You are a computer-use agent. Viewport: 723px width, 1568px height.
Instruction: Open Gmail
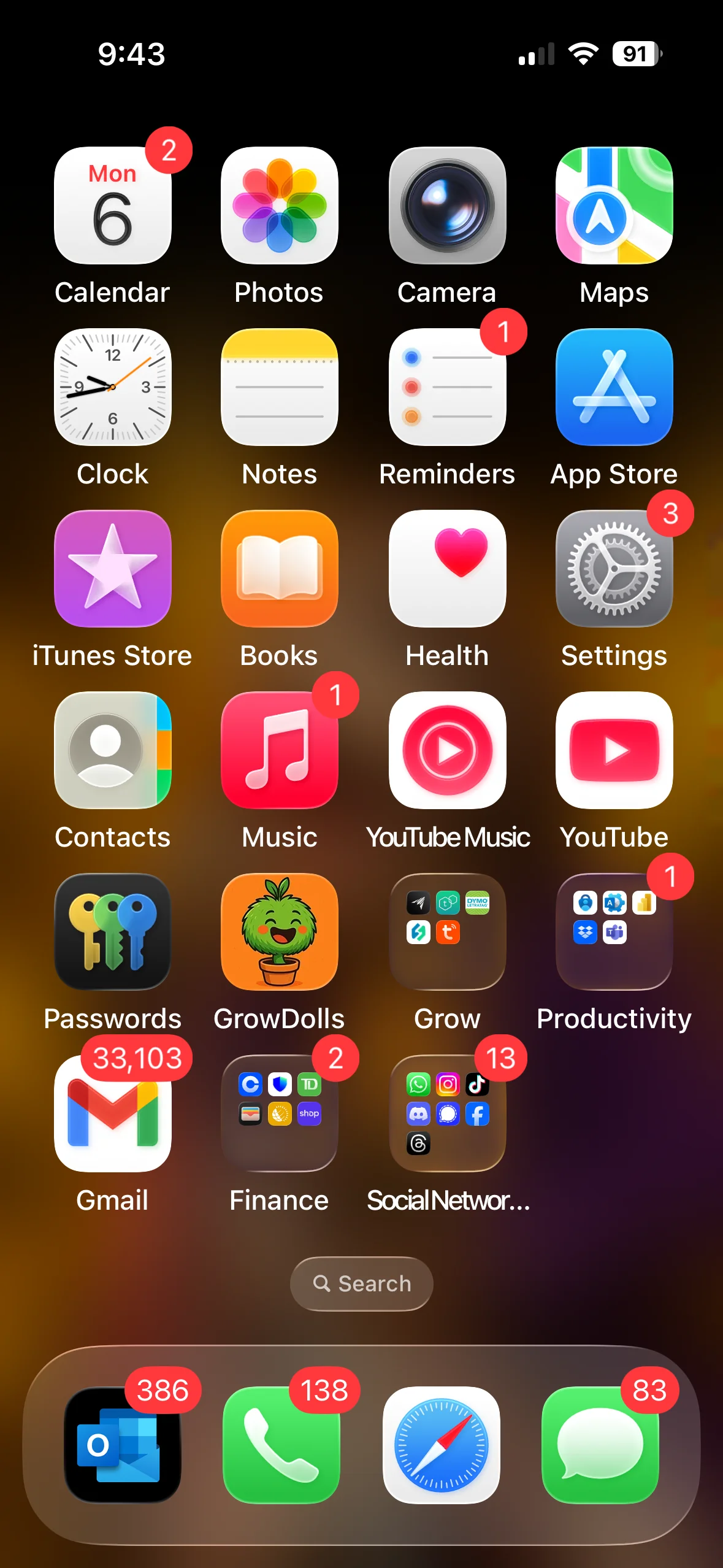[113, 1113]
